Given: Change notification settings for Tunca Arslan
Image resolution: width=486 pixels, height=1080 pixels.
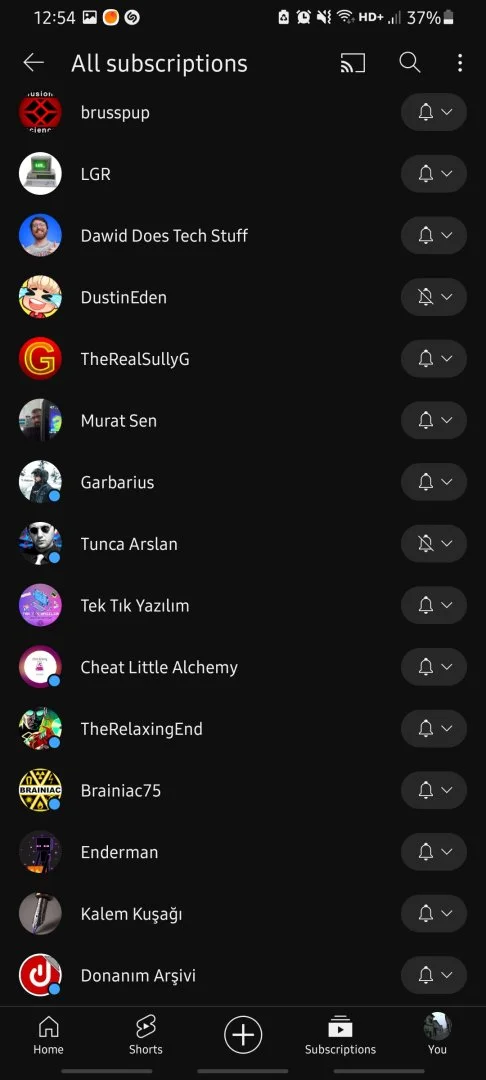Looking at the screenshot, I should coord(434,544).
